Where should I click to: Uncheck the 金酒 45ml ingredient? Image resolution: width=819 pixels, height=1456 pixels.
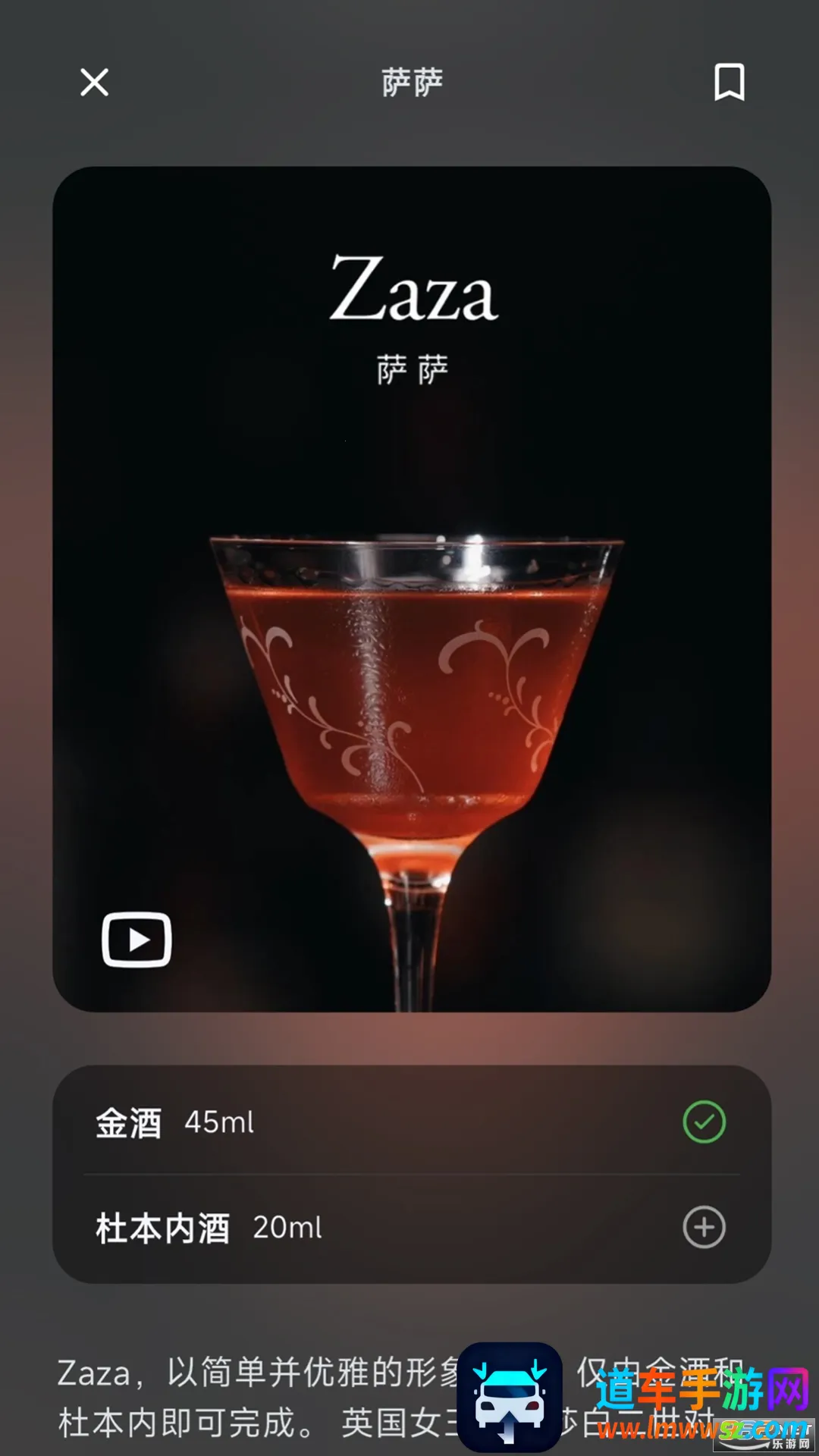(x=704, y=1122)
